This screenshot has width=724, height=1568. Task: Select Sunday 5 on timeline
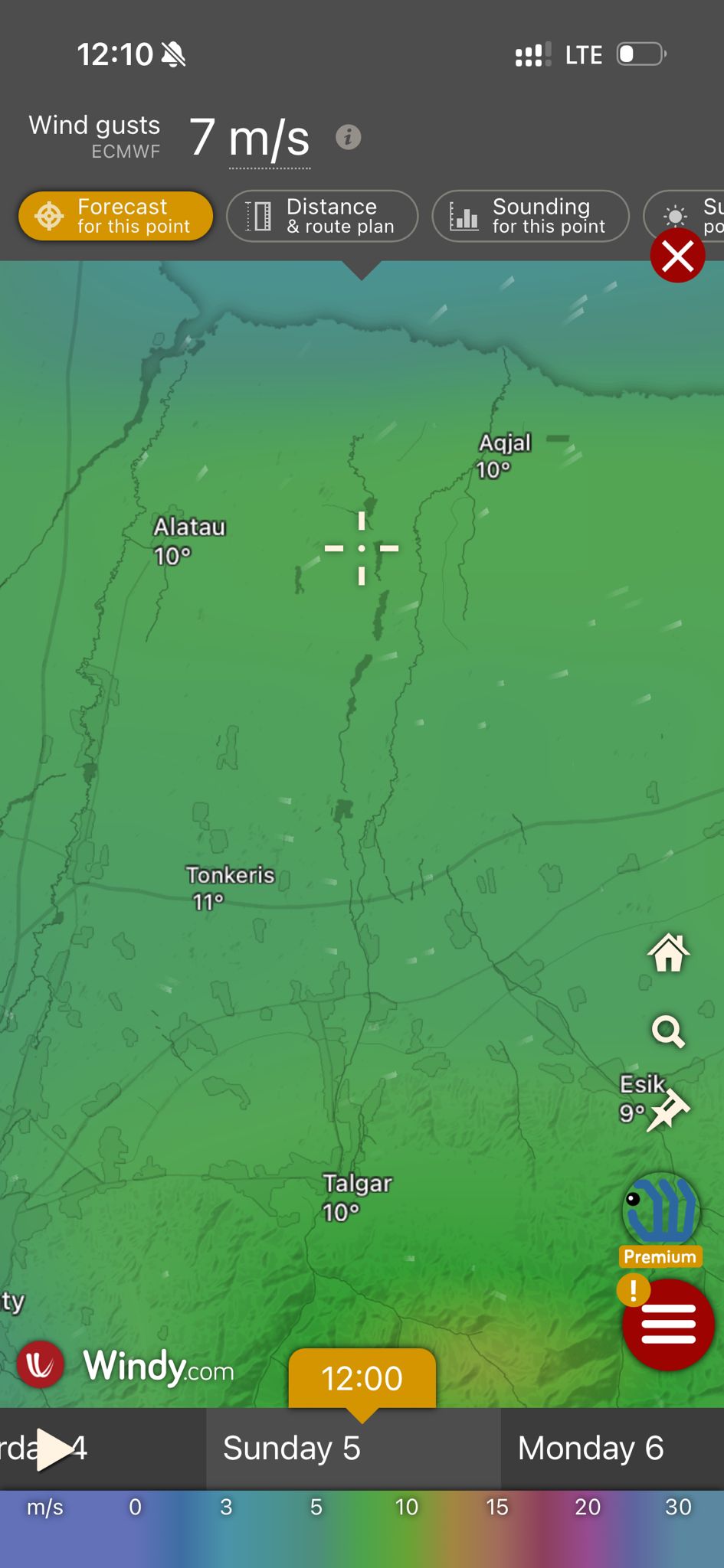(291, 1449)
